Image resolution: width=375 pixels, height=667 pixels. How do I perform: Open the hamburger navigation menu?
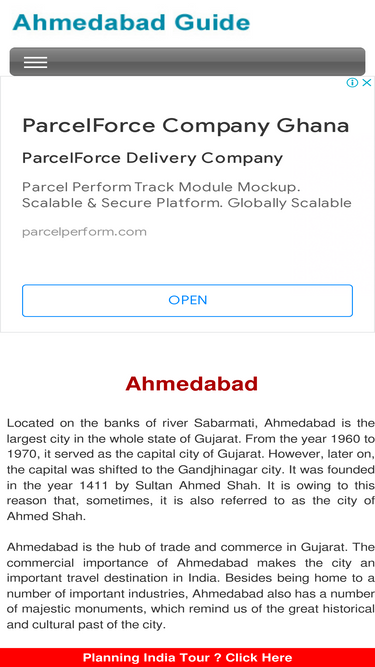[35, 62]
